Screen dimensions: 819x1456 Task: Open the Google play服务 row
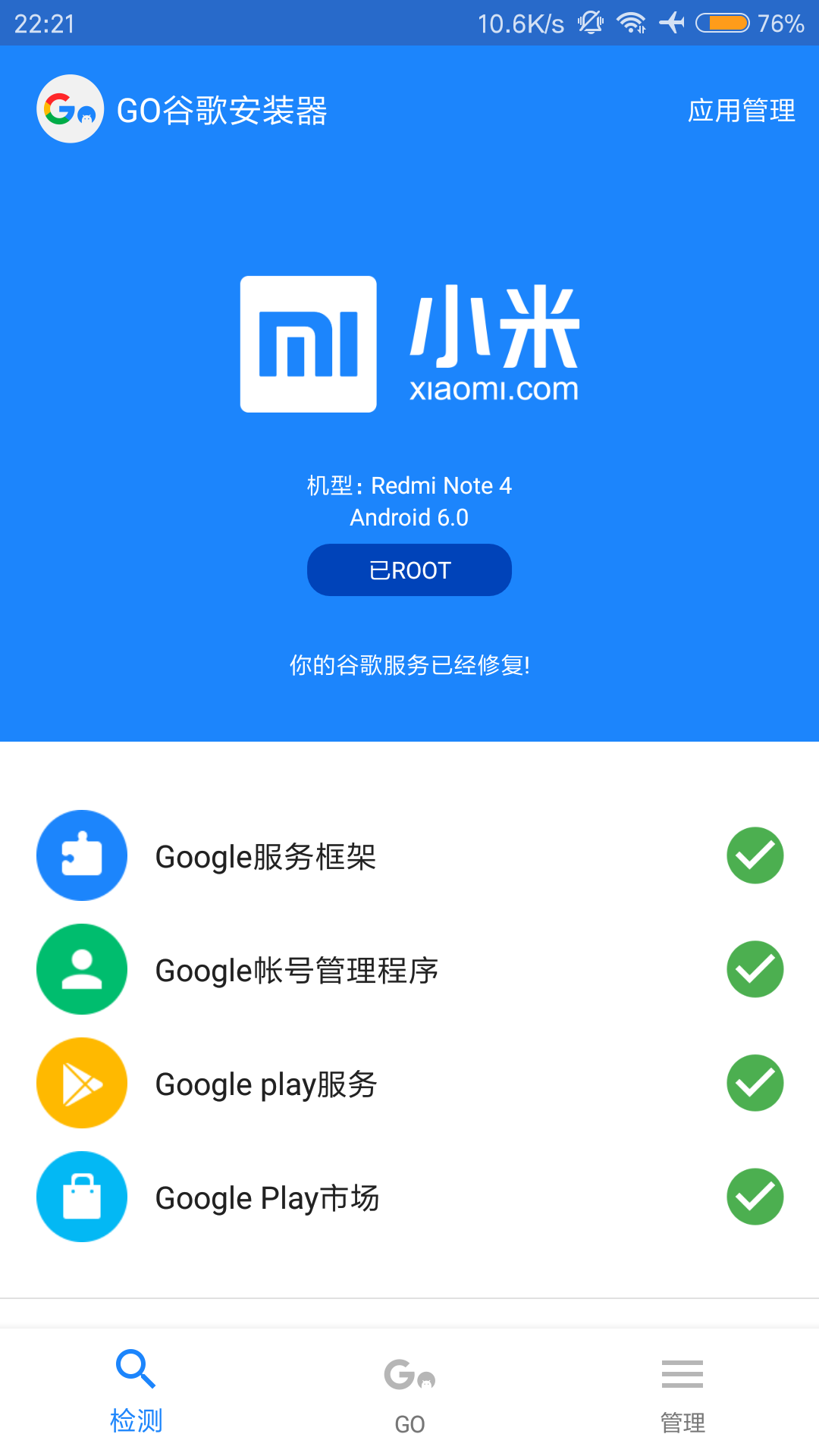point(409,1083)
